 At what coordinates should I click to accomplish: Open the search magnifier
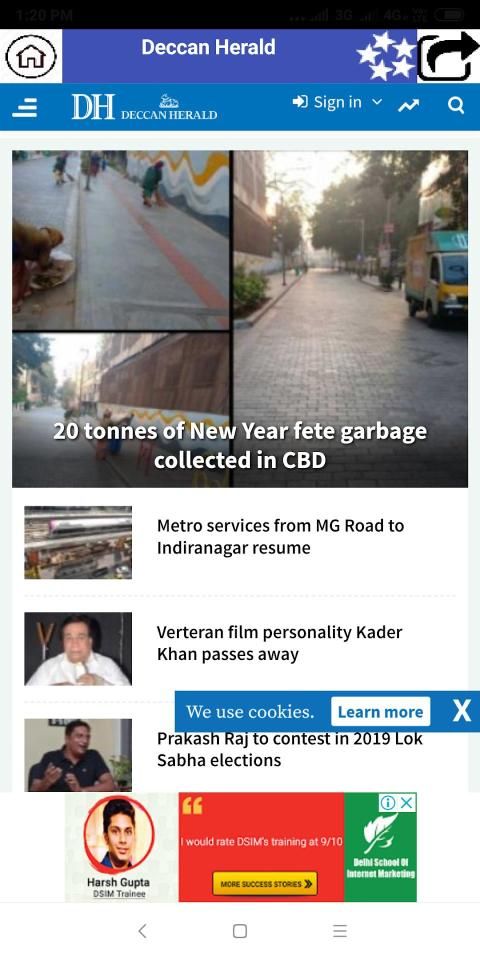[x=456, y=105]
